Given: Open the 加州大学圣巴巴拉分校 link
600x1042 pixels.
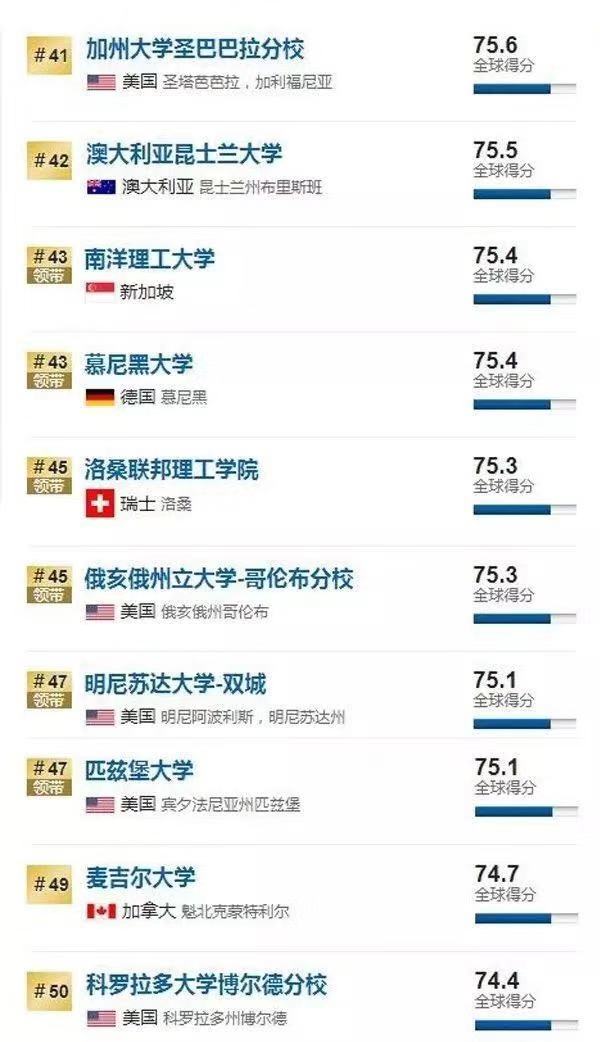Looking at the screenshot, I should point(194,48).
